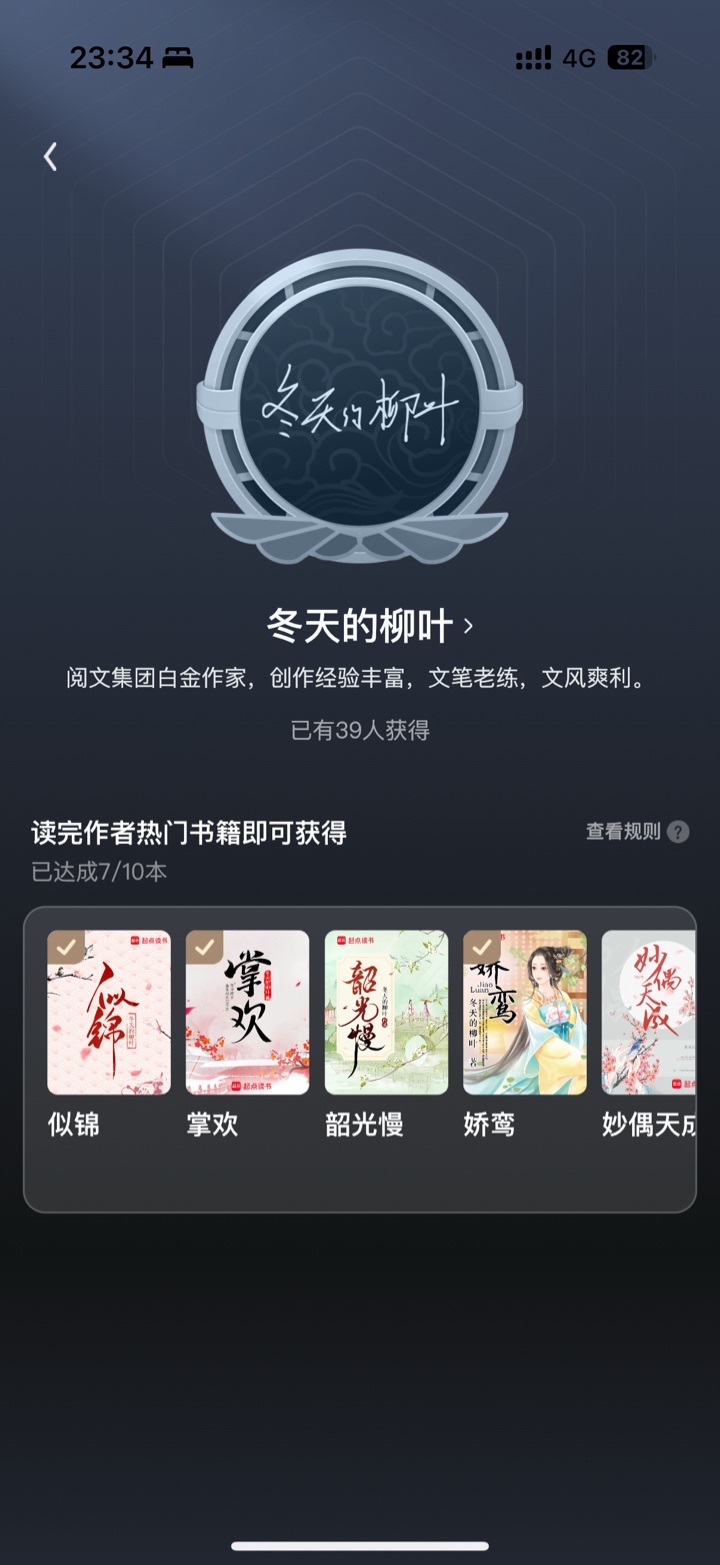View the badge rules via 查看规则
Screen dimensions: 720x1565
(x=637, y=832)
